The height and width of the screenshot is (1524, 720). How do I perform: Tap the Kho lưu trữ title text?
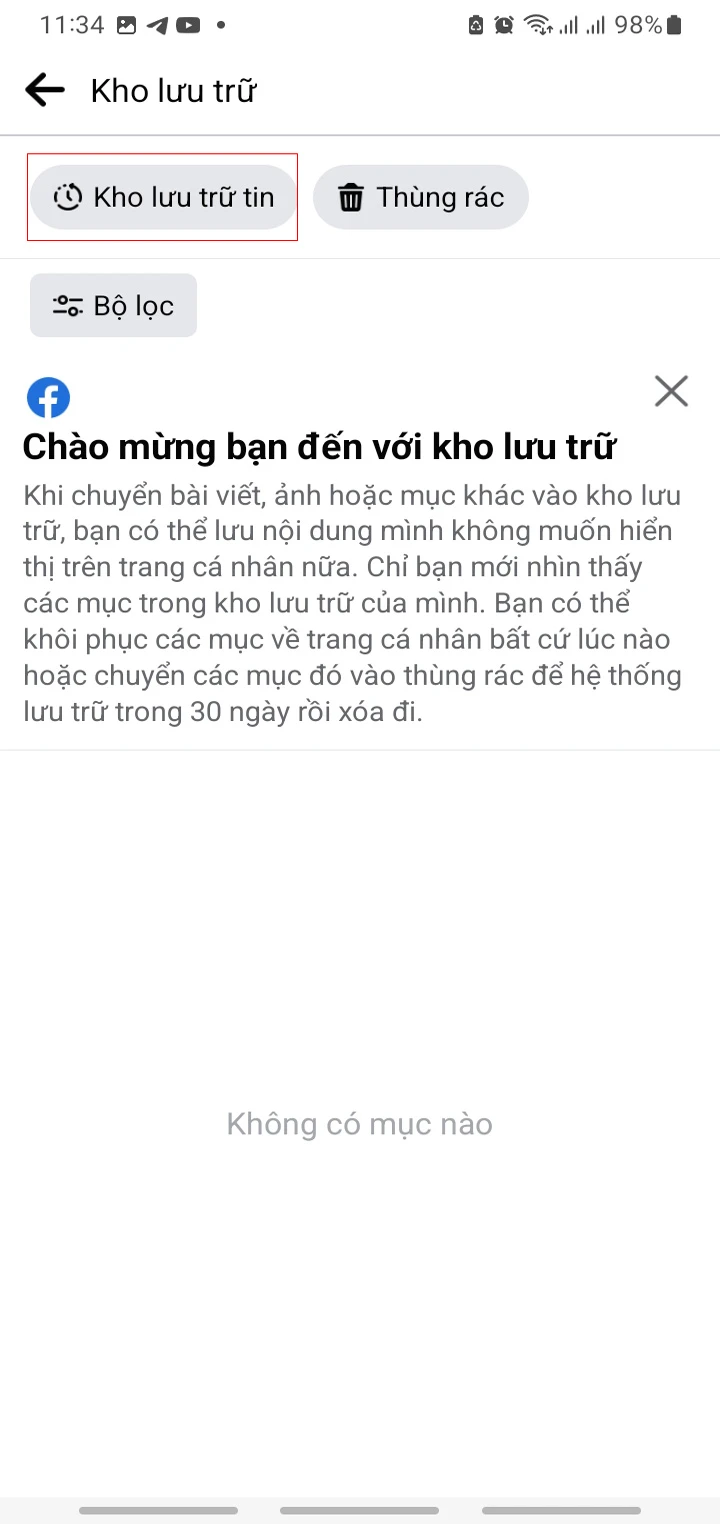click(x=173, y=89)
